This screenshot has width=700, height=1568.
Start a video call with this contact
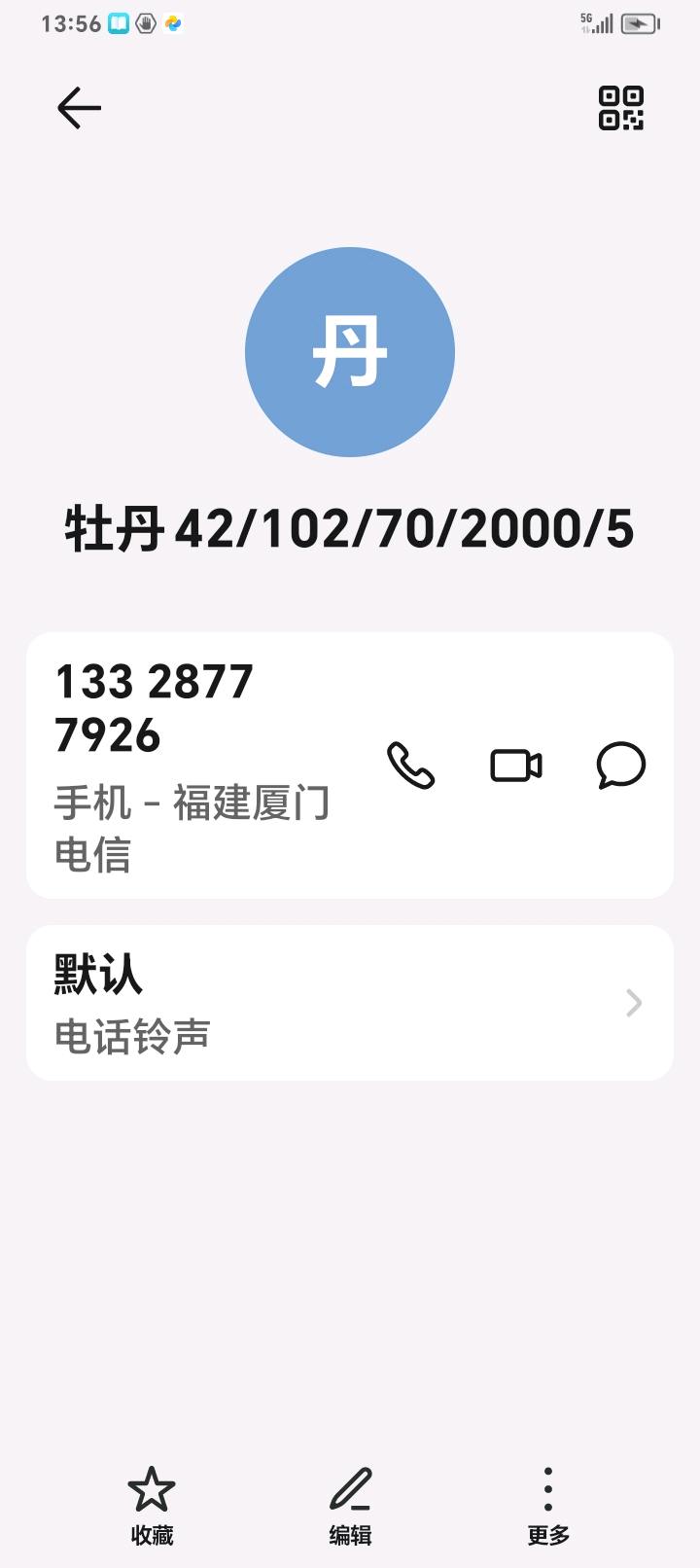pos(515,766)
